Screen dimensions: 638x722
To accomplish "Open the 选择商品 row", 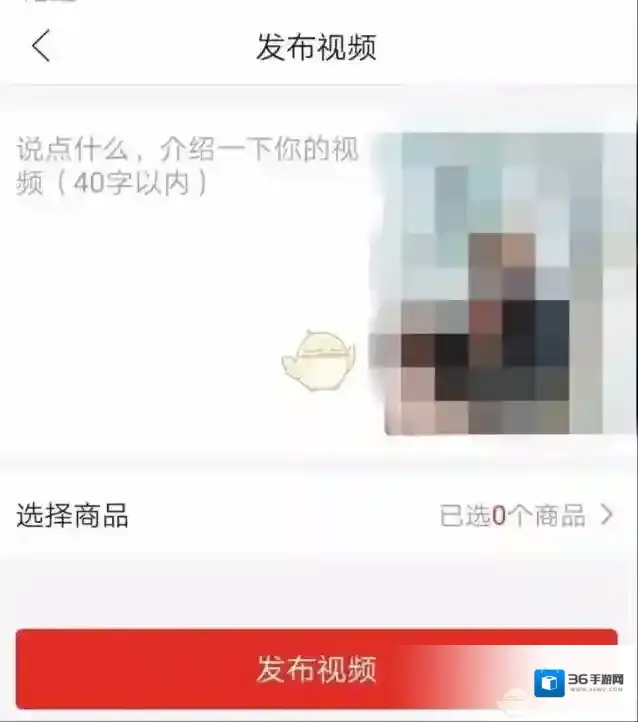I will click(x=318, y=516).
